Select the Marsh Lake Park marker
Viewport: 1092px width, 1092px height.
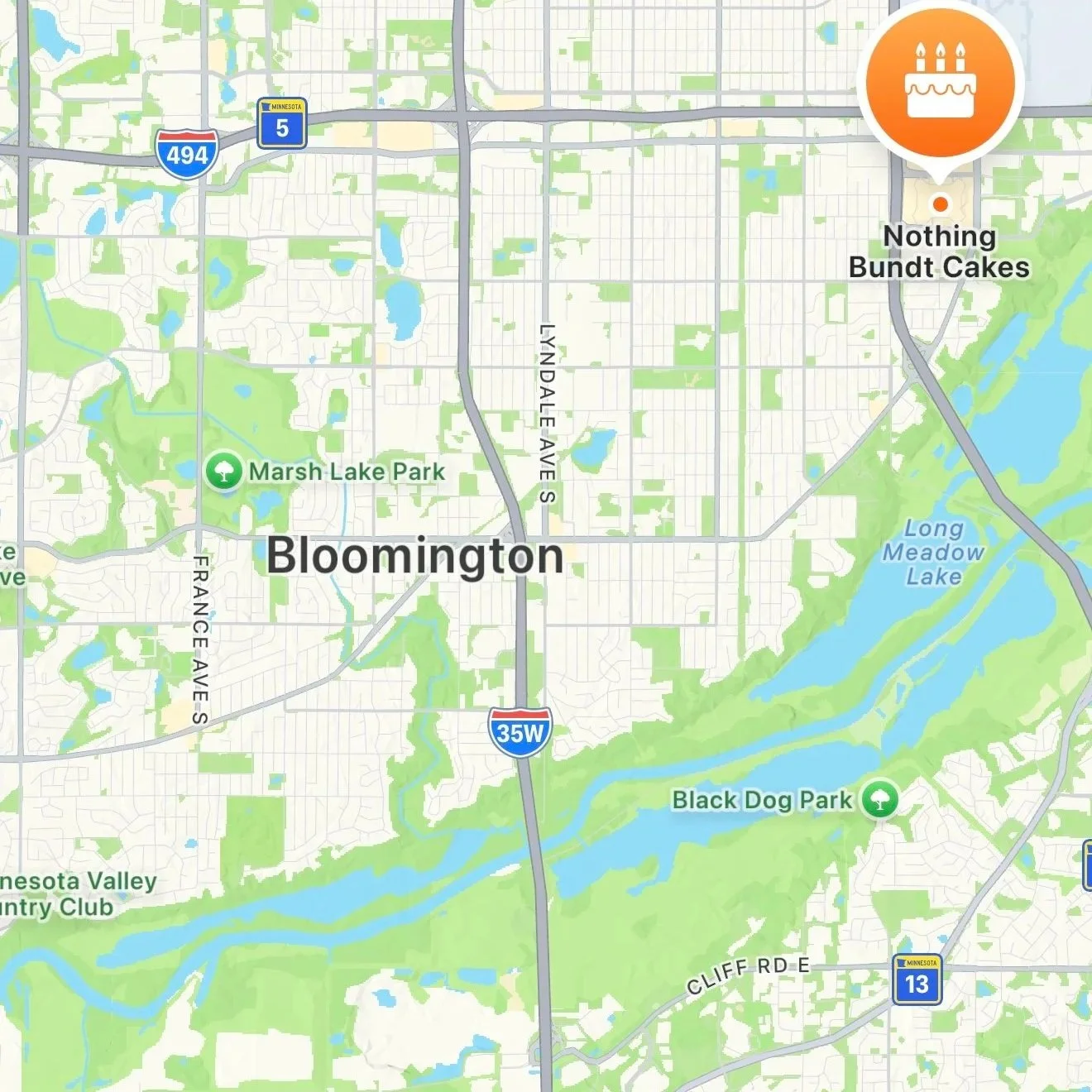point(223,472)
